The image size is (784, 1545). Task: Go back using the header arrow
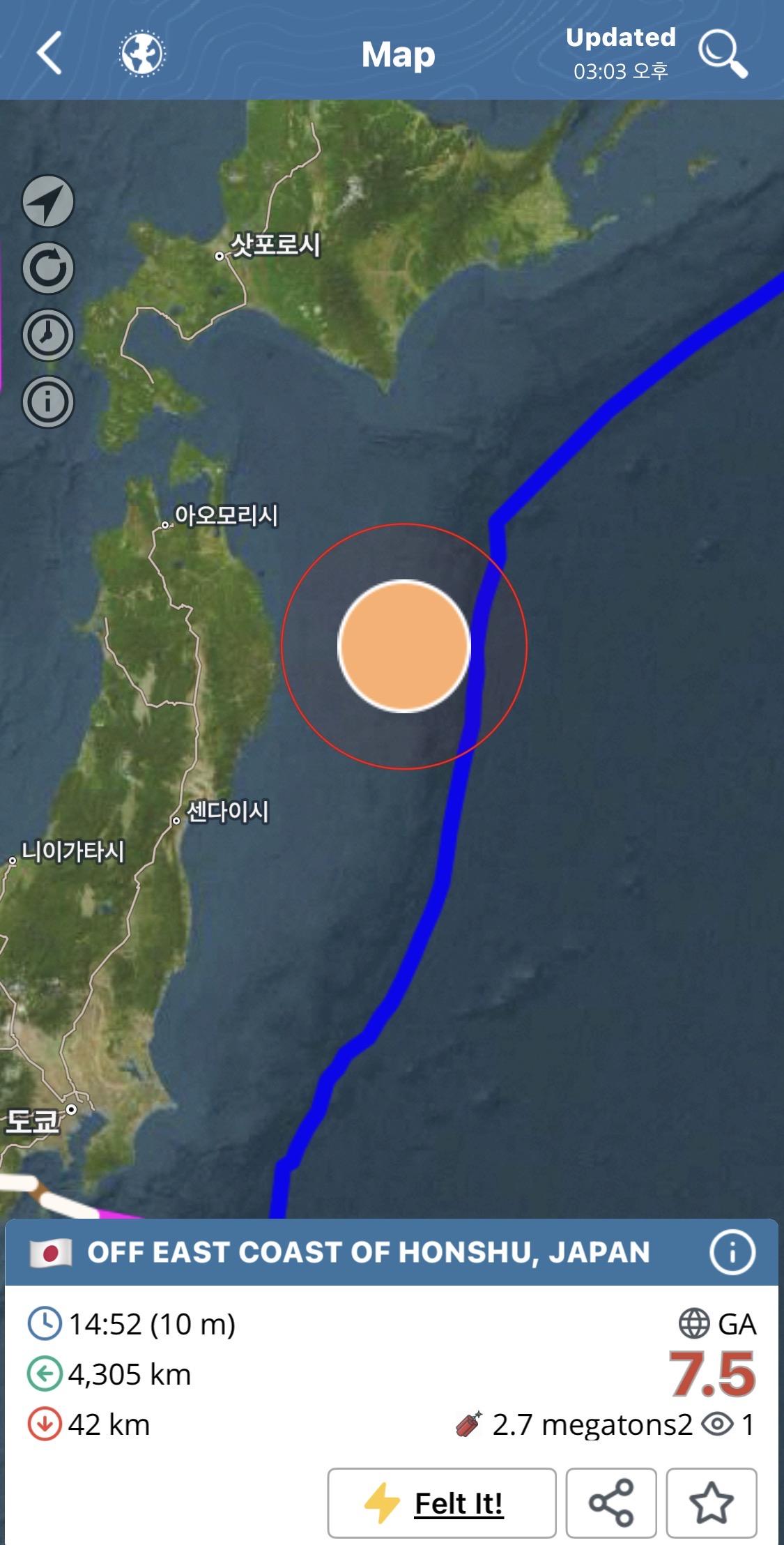pyautogui.click(x=49, y=53)
